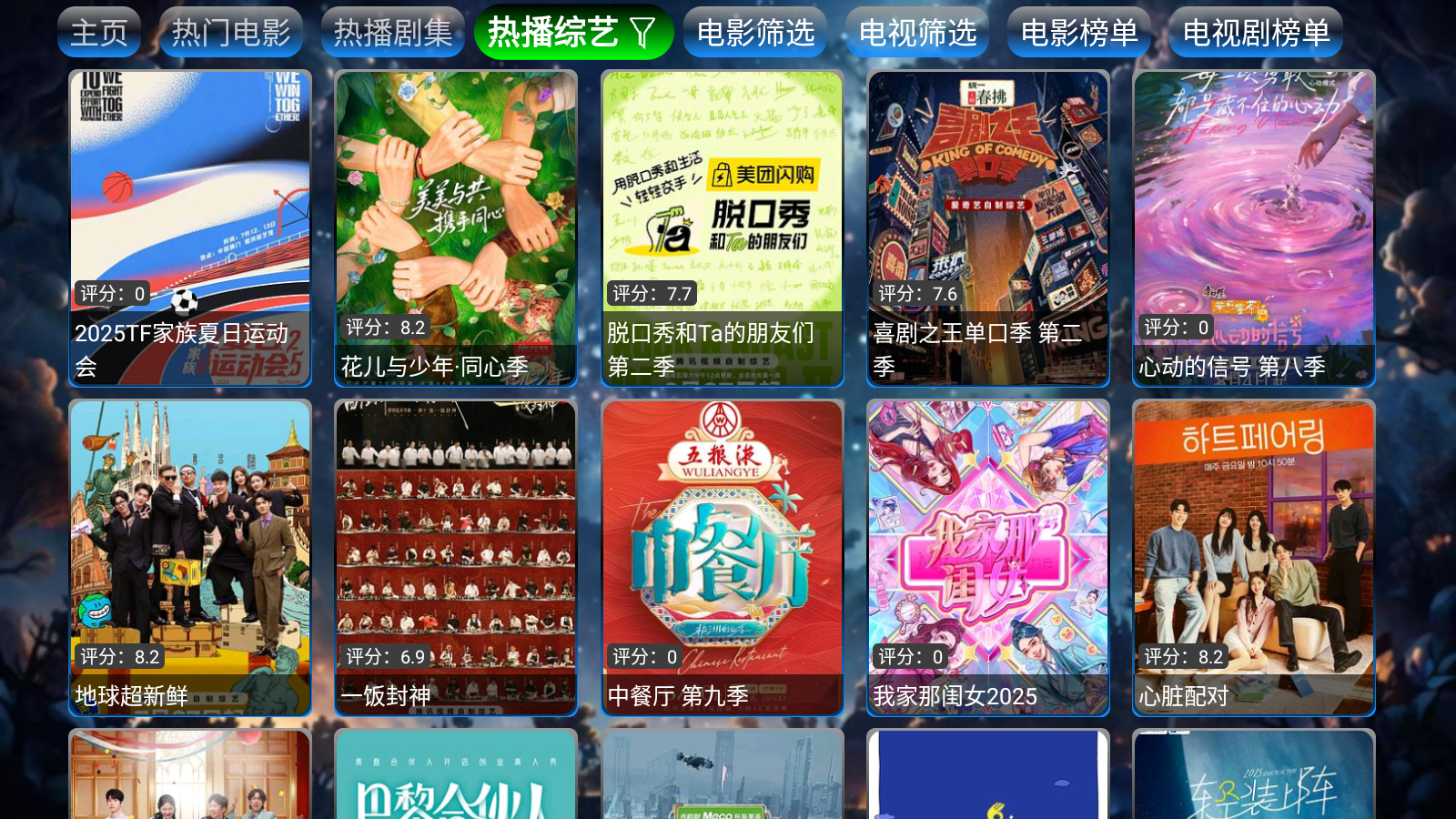Go to 电影筛选 tab

pyautogui.click(x=755, y=33)
